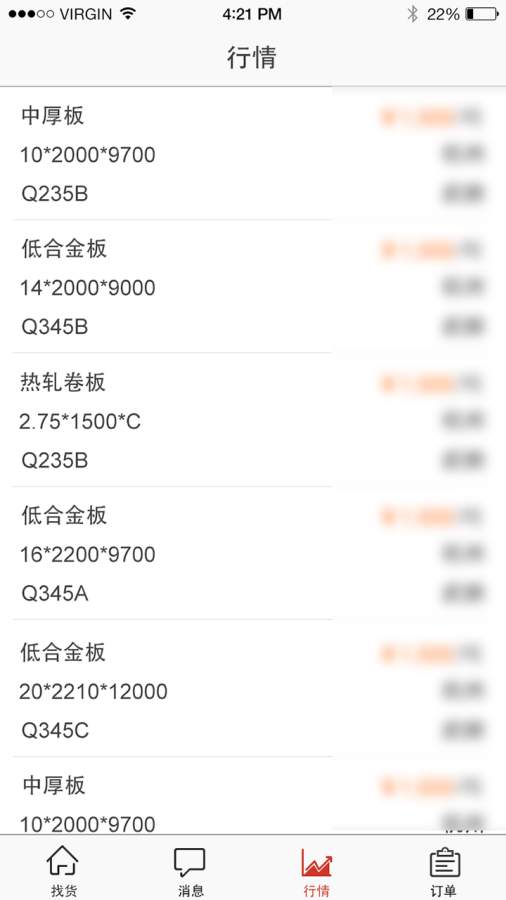Image resolution: width=506 pixels, height=900 pixels.
Task: Open the 低合金板 16*2200*9700 Q345A row
Action: 253,553
